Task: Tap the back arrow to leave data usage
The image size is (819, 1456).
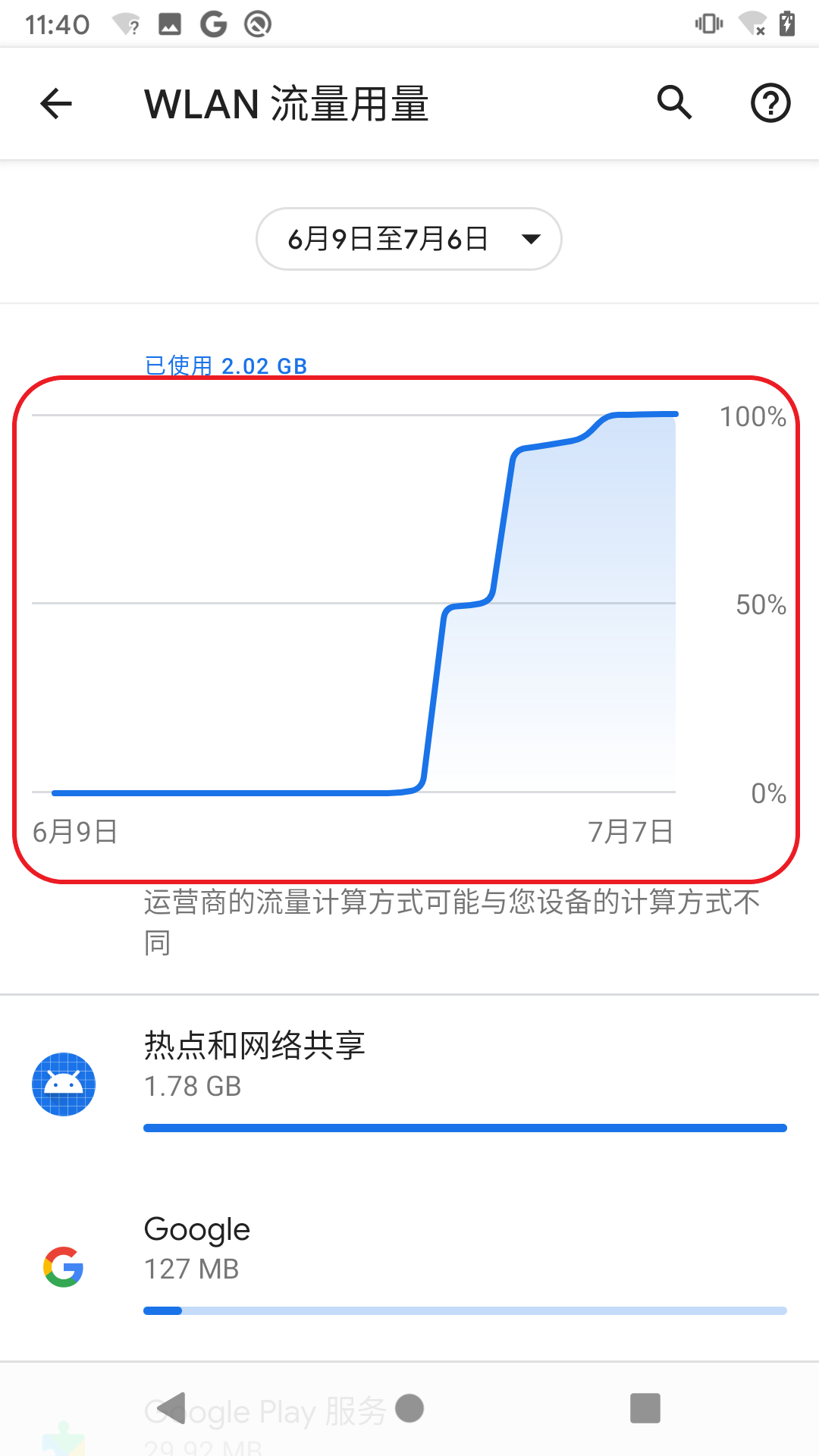Action: point(55,103)
